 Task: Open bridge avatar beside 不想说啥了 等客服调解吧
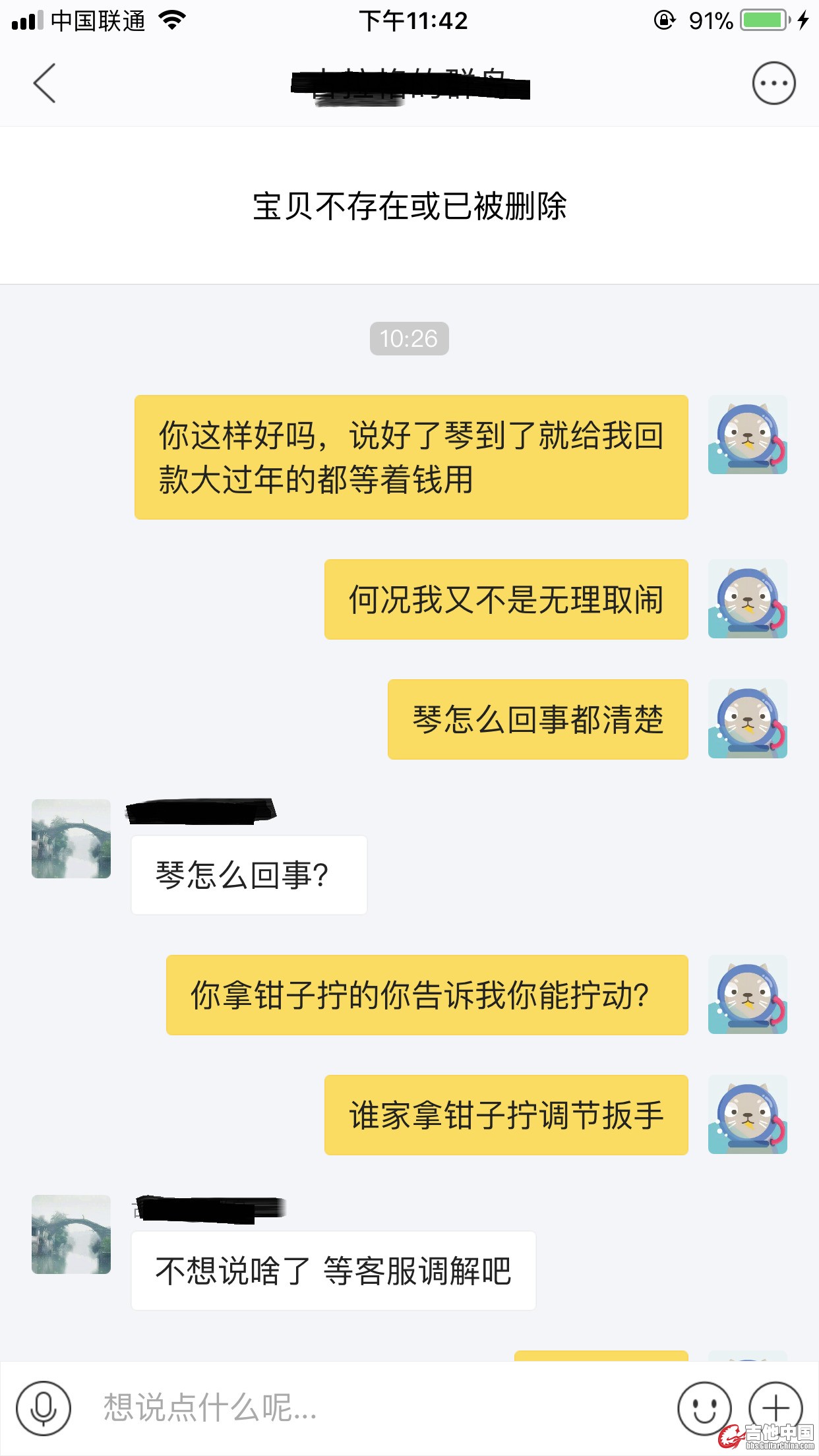71,1234
